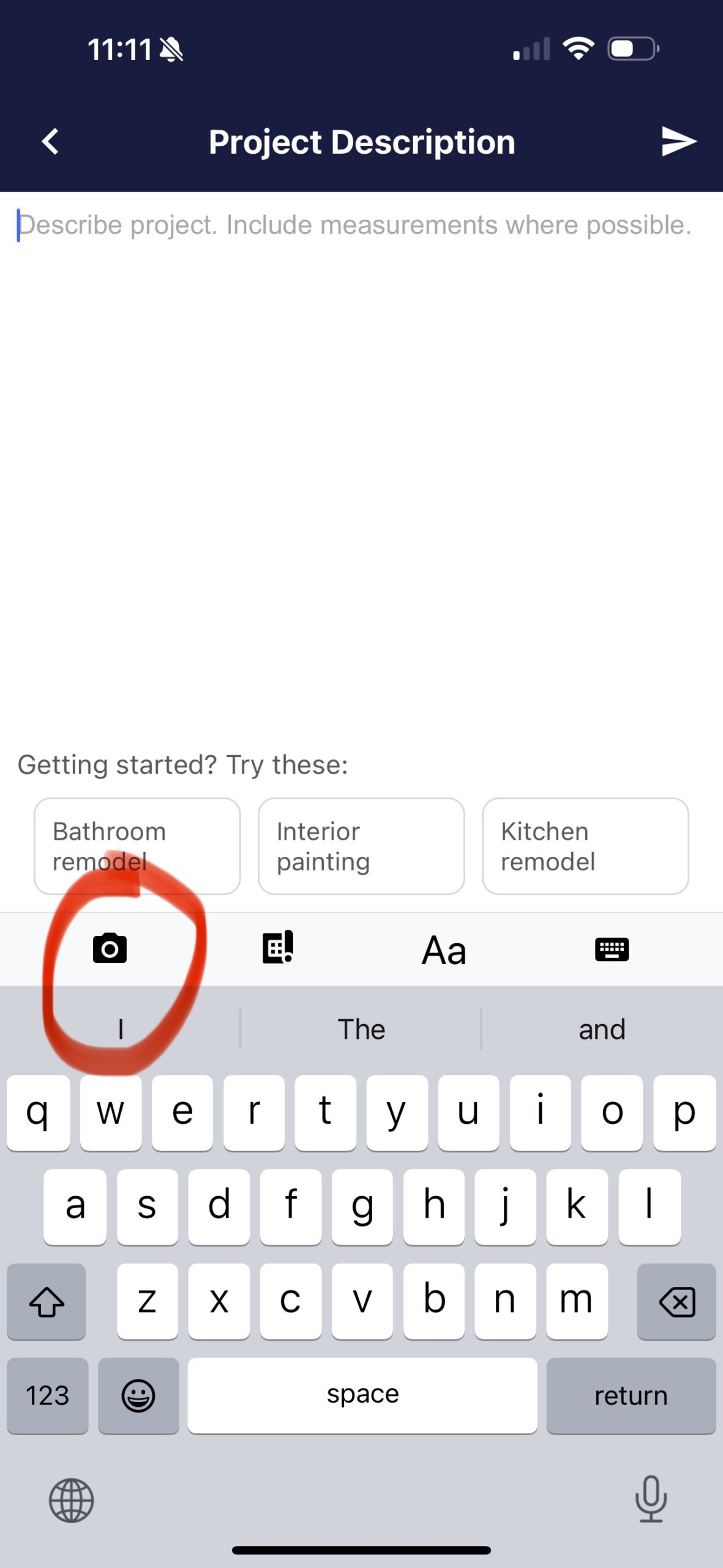Open the camera to add a photo
Viewport: 723px width, 1568px height.
110,949
